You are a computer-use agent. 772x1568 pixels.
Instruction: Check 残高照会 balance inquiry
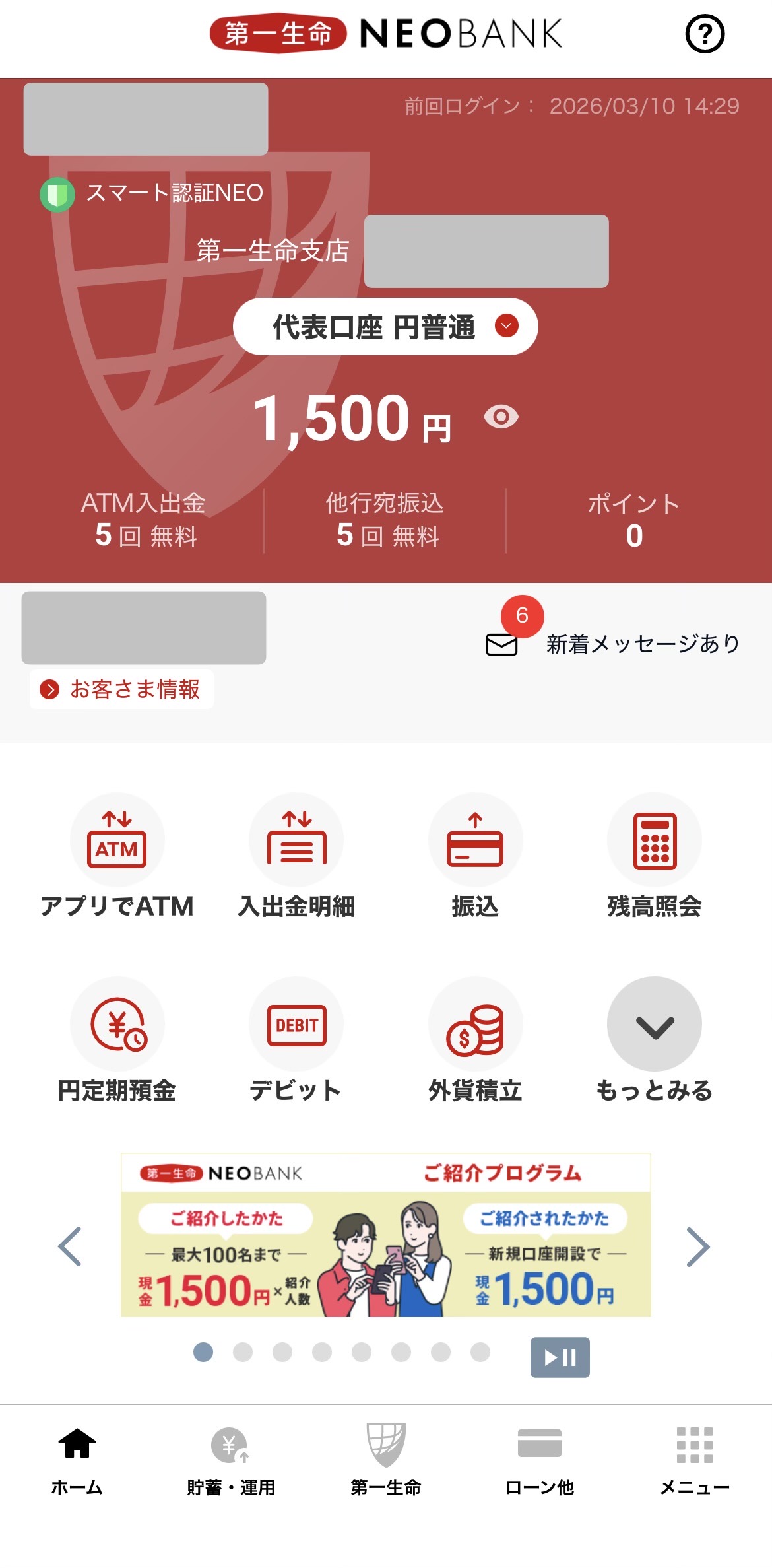pos(654,840)
